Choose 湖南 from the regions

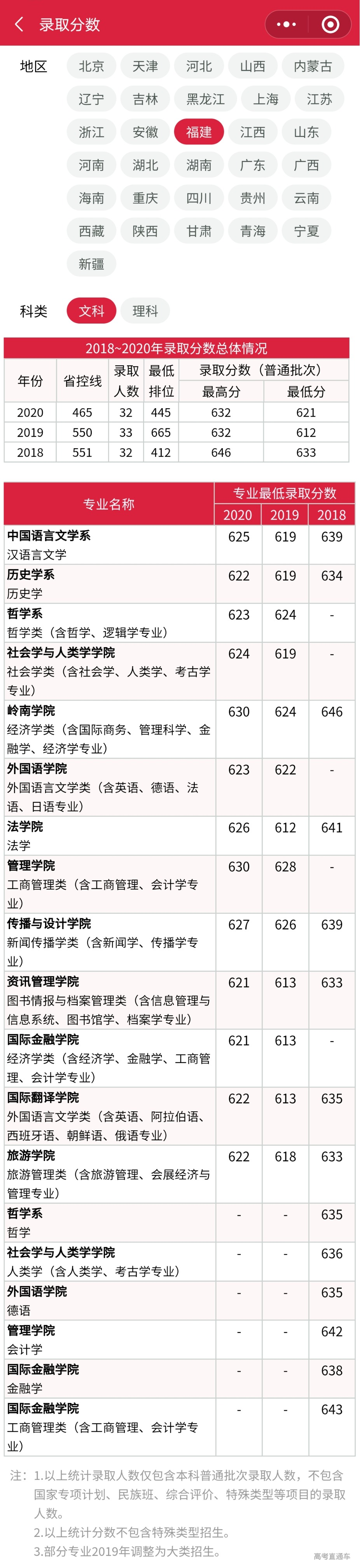pos(199,165)
